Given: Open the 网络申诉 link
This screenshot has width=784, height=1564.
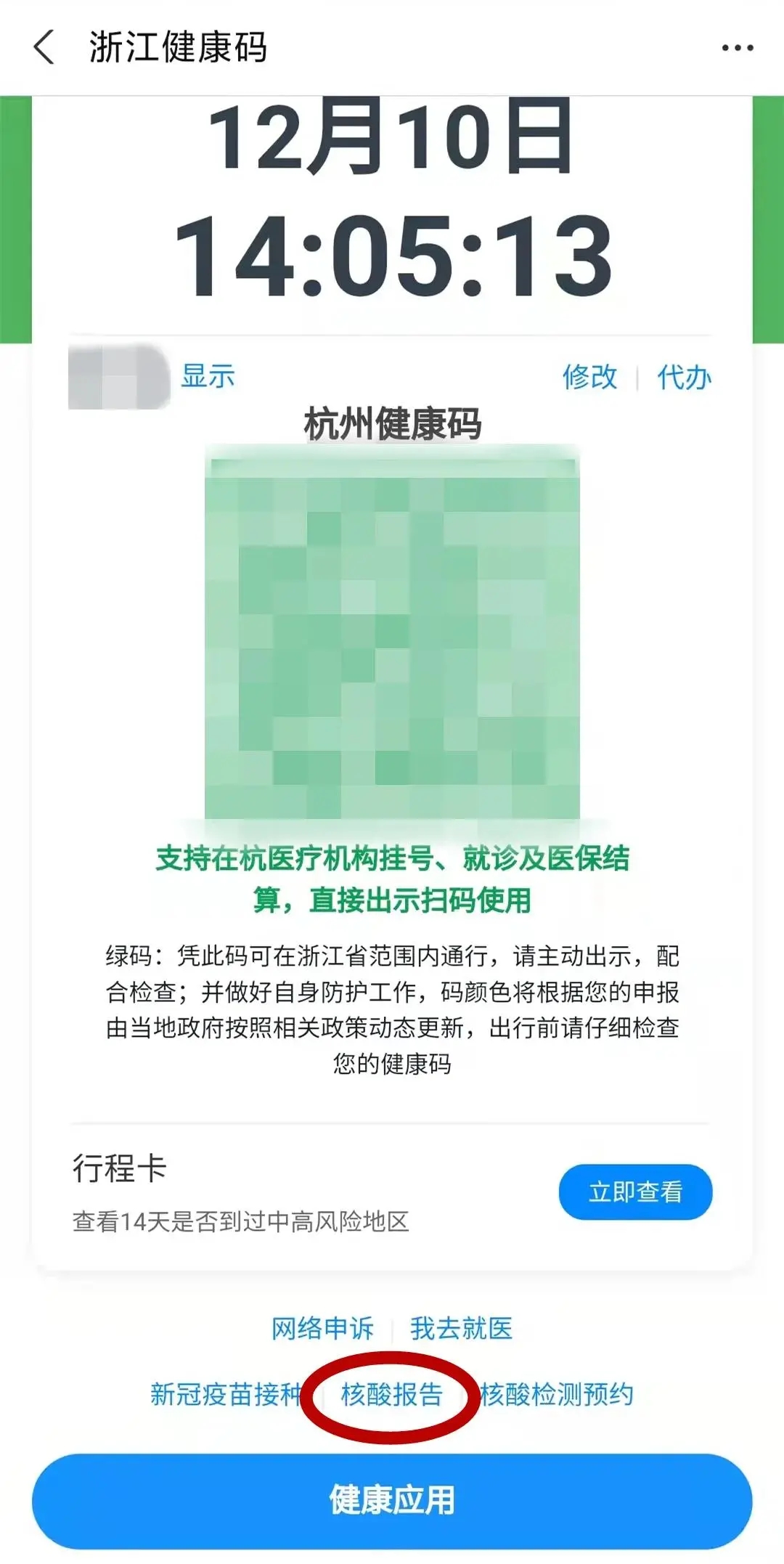Looking at the screenshot, I should 322,1328.
